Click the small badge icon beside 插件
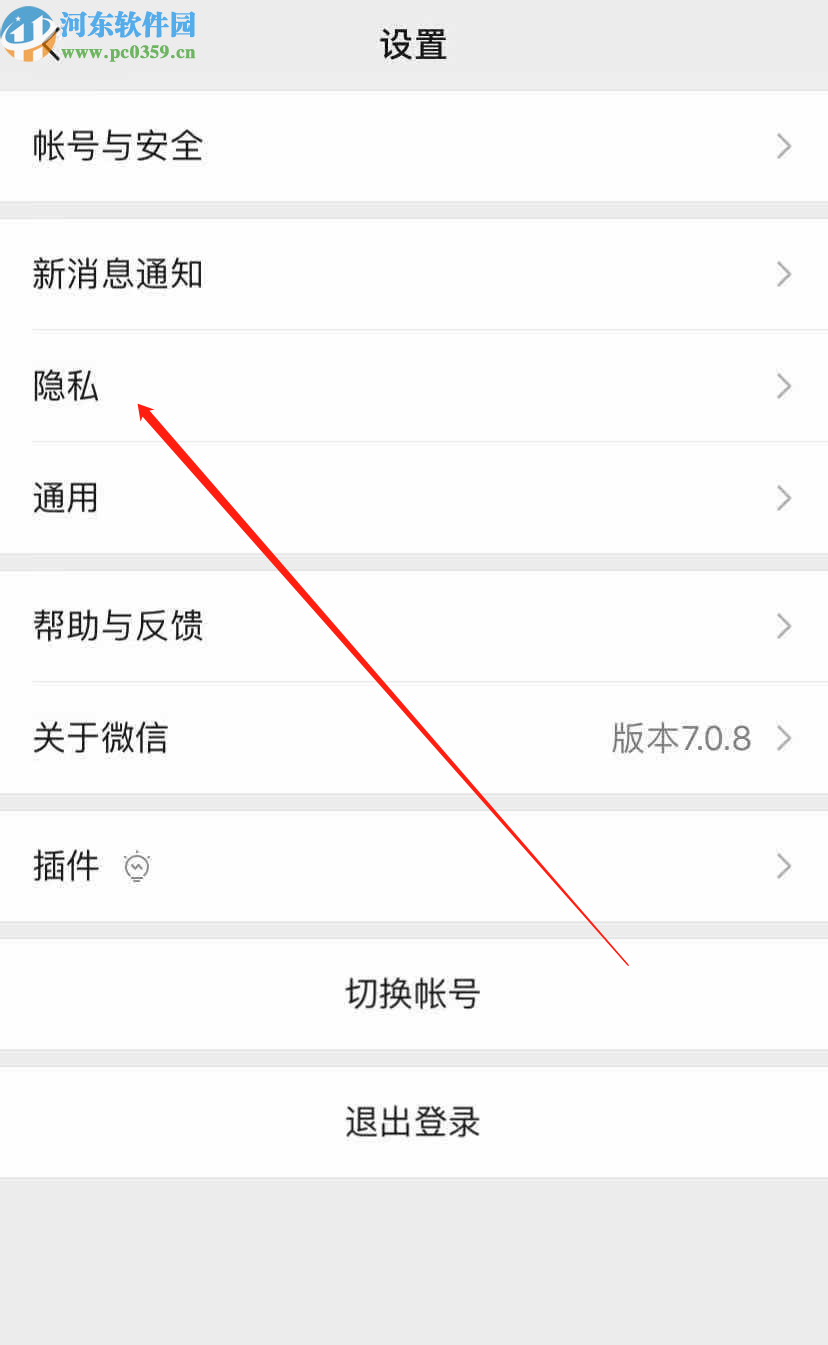Image resolution: width=828 pixels, height=1345 pixels. (137, 867)
